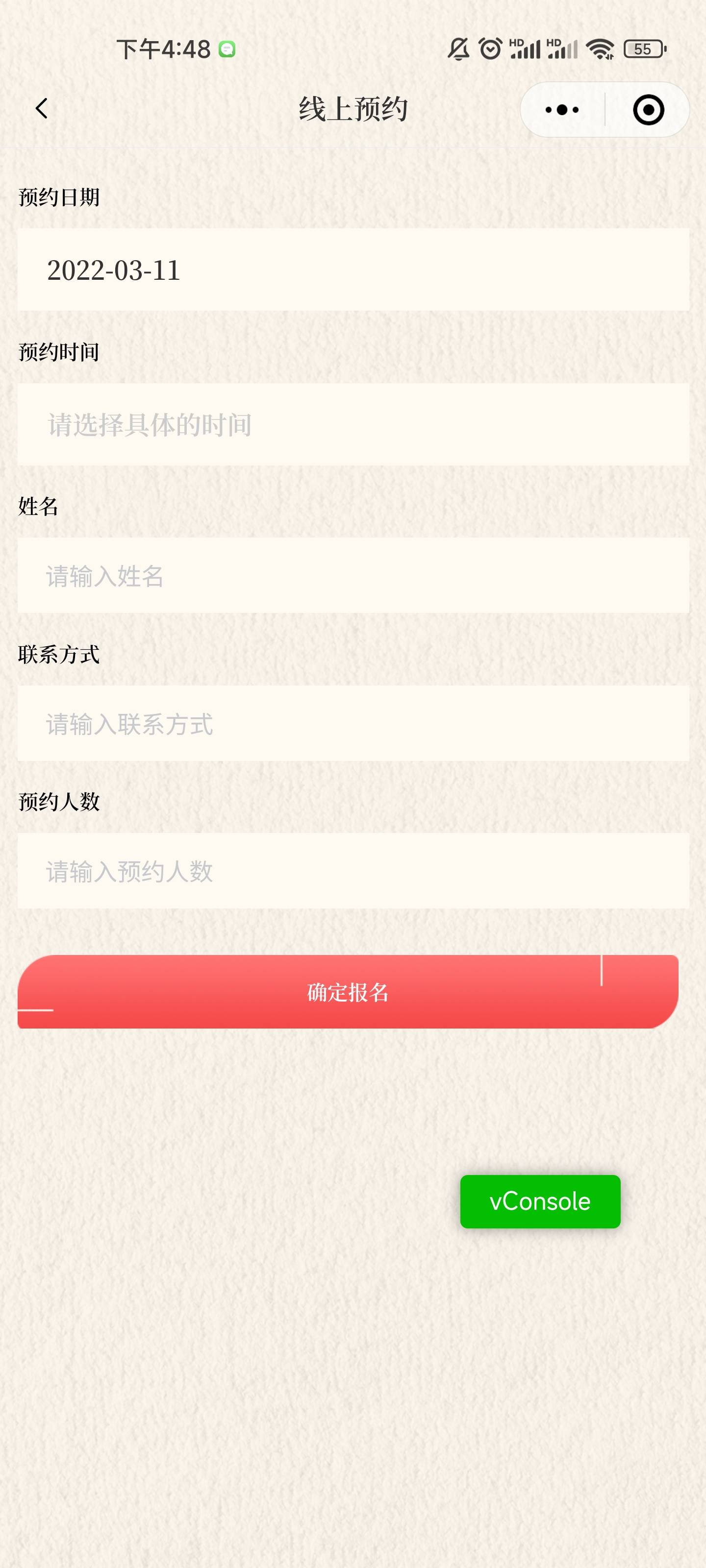706x1568 pixels.
Task: Open the mini program three-dot menu
Action: 562,110
